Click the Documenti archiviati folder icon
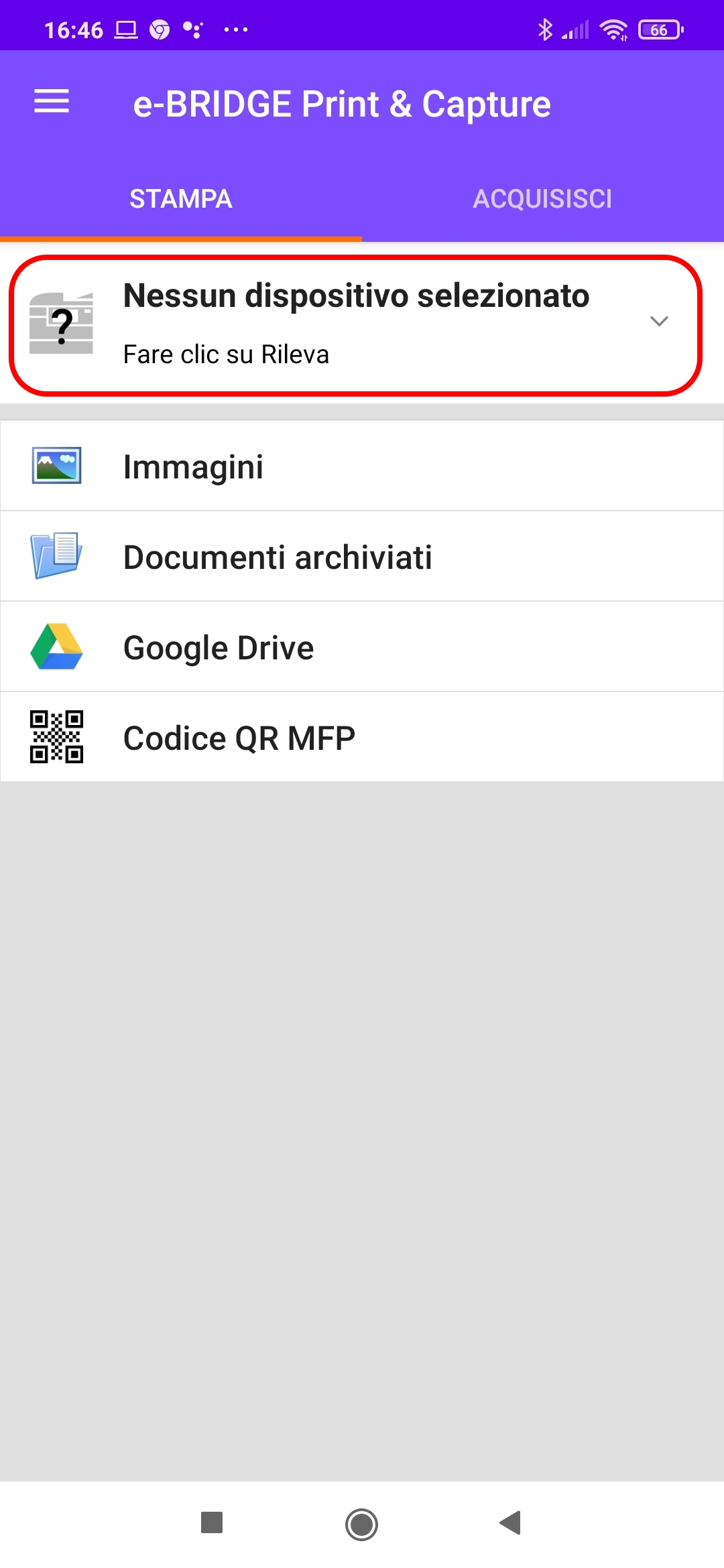724x1568 pixels. [56, 556]
